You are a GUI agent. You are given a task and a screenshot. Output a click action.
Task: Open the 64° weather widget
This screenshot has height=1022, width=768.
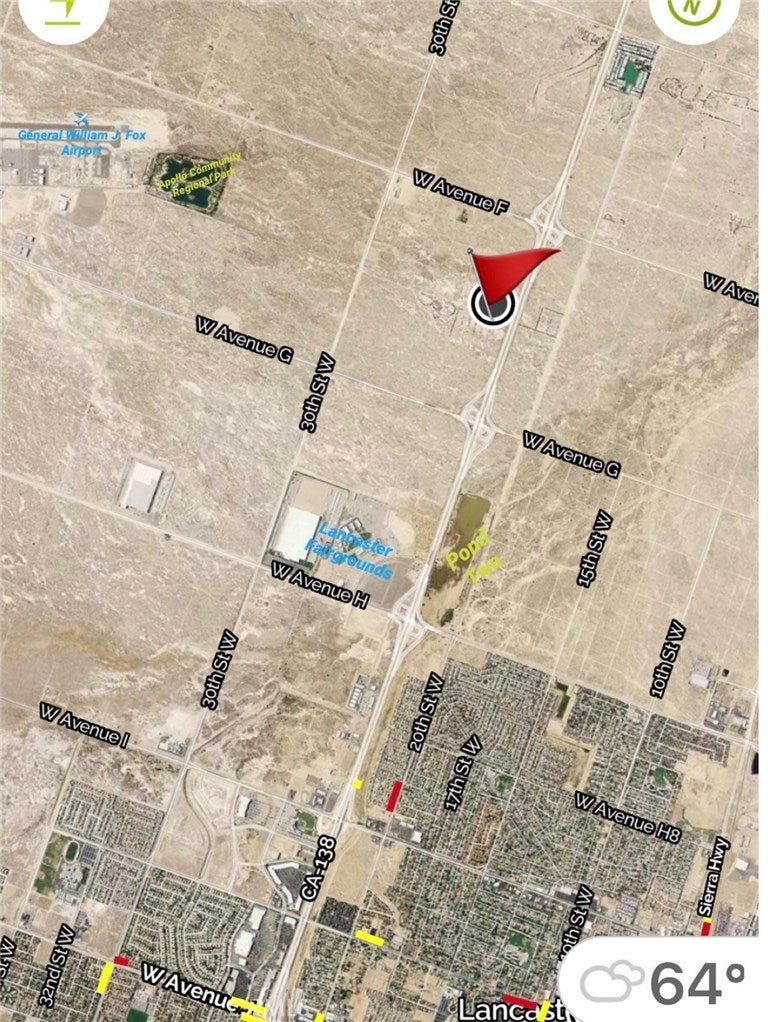click(668, 981)
